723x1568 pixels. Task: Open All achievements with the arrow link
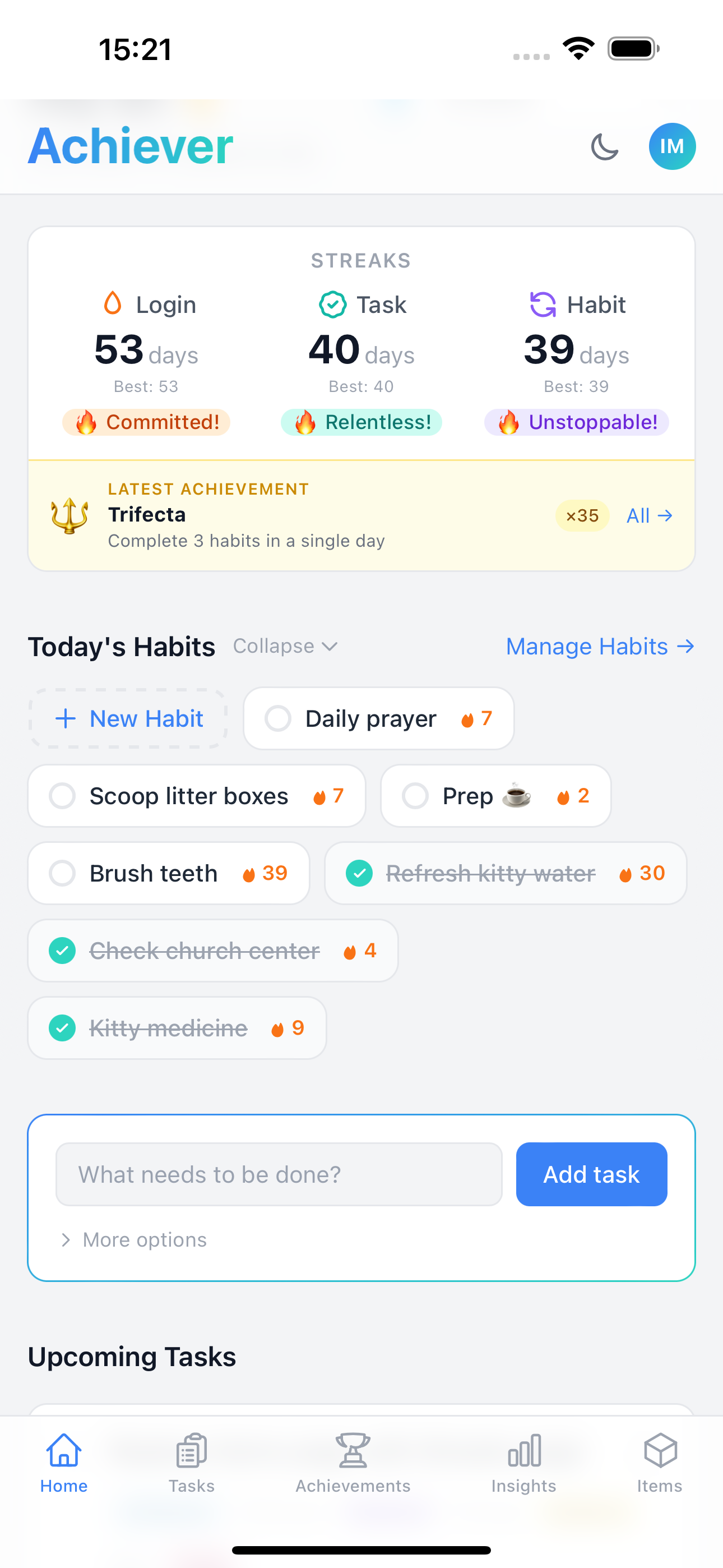coord(649,515)
